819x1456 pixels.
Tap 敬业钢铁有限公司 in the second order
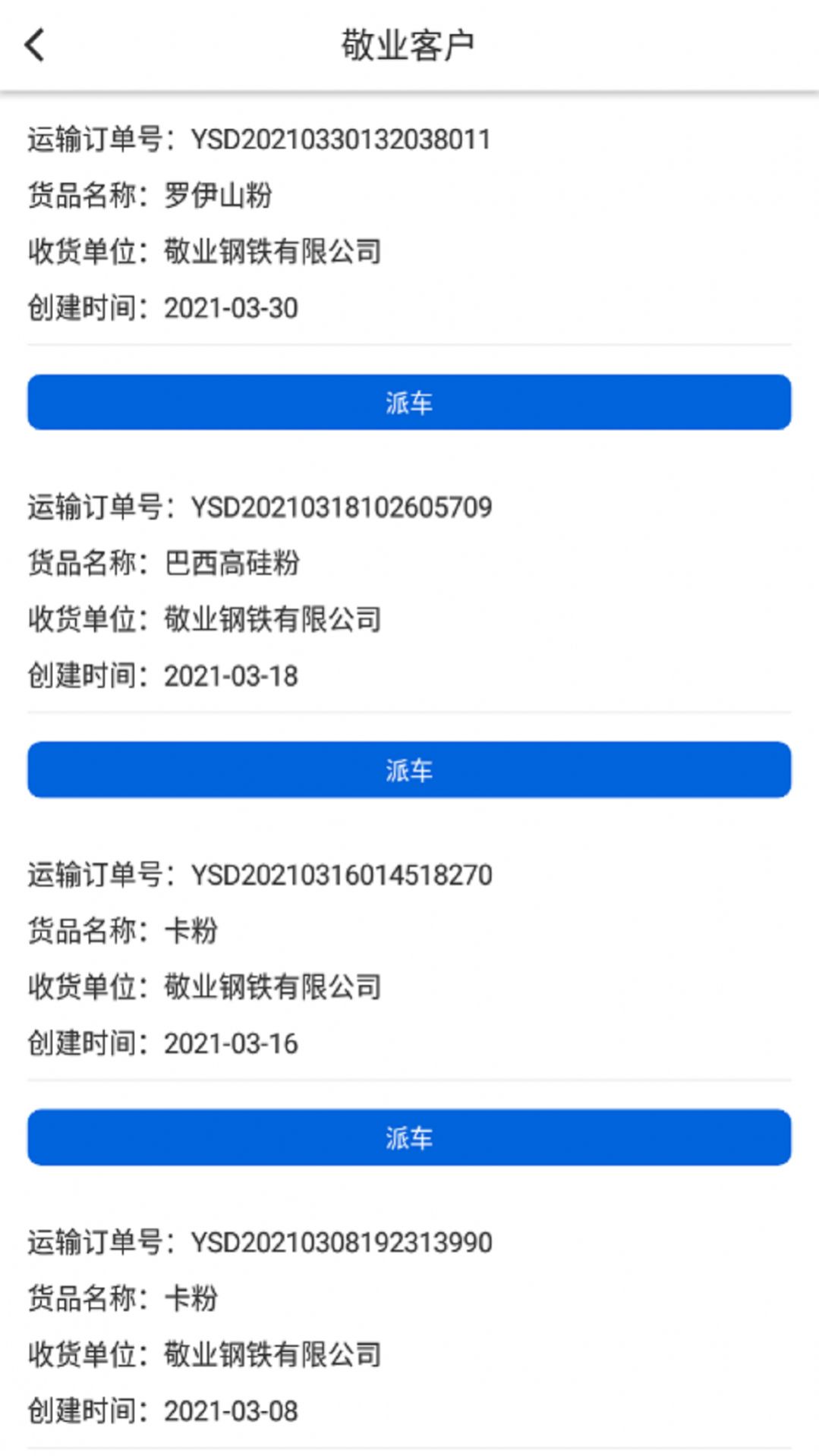tap(271, 617)
